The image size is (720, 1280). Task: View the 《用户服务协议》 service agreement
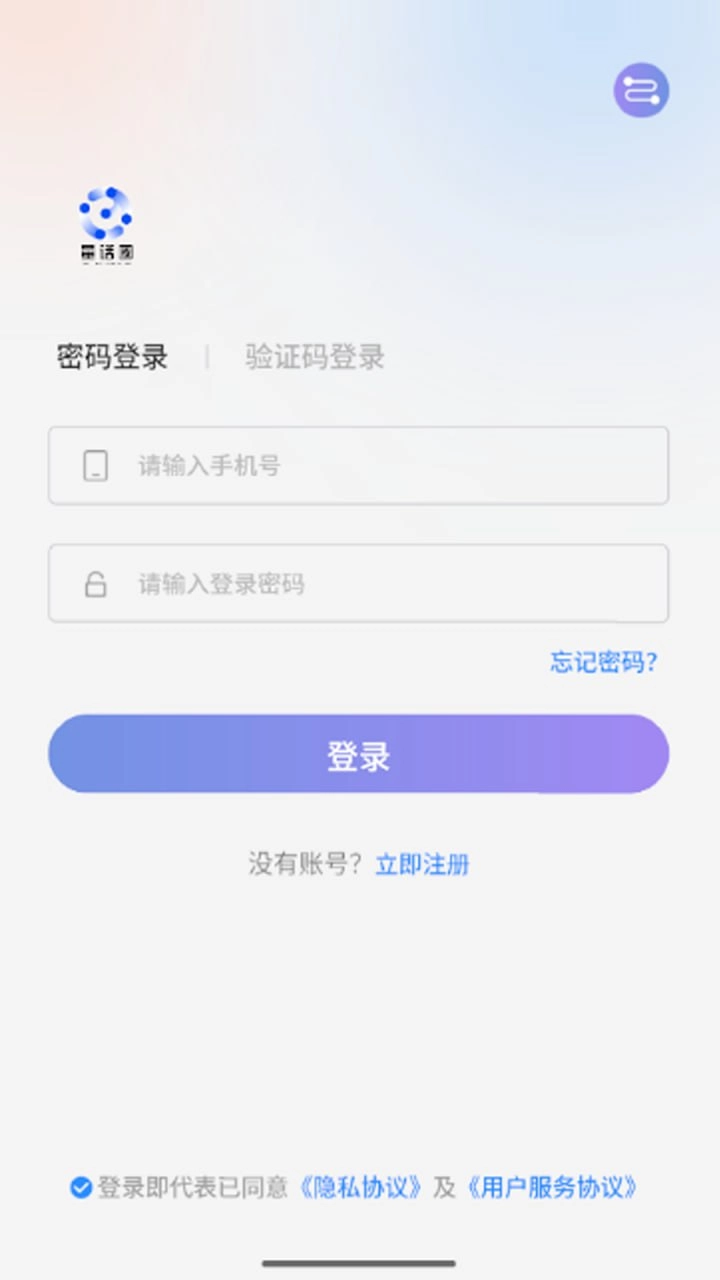(x=552, y=1188)
